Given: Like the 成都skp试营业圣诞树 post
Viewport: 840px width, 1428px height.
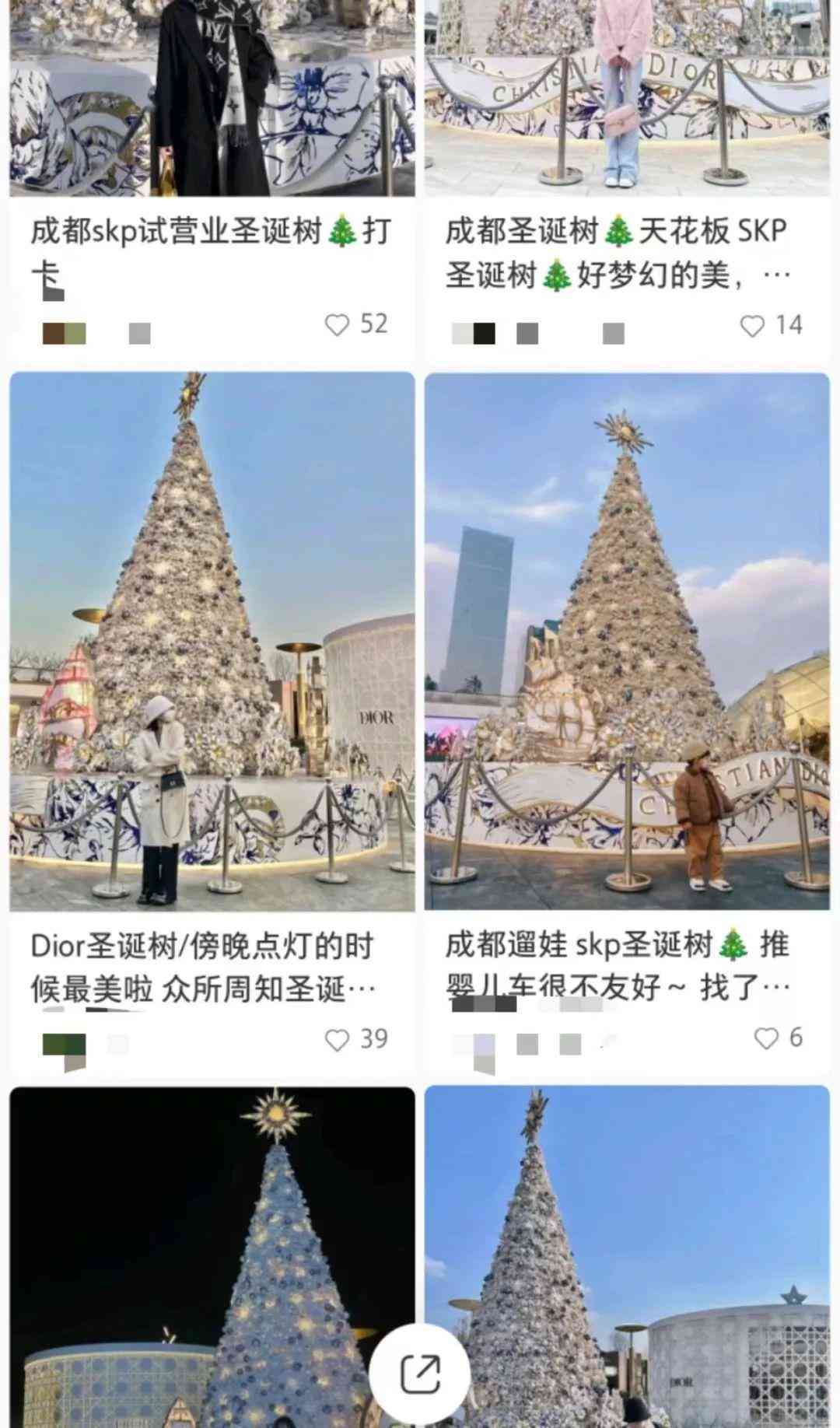Looking at the screenshot, I should click(x=338, y=324).
